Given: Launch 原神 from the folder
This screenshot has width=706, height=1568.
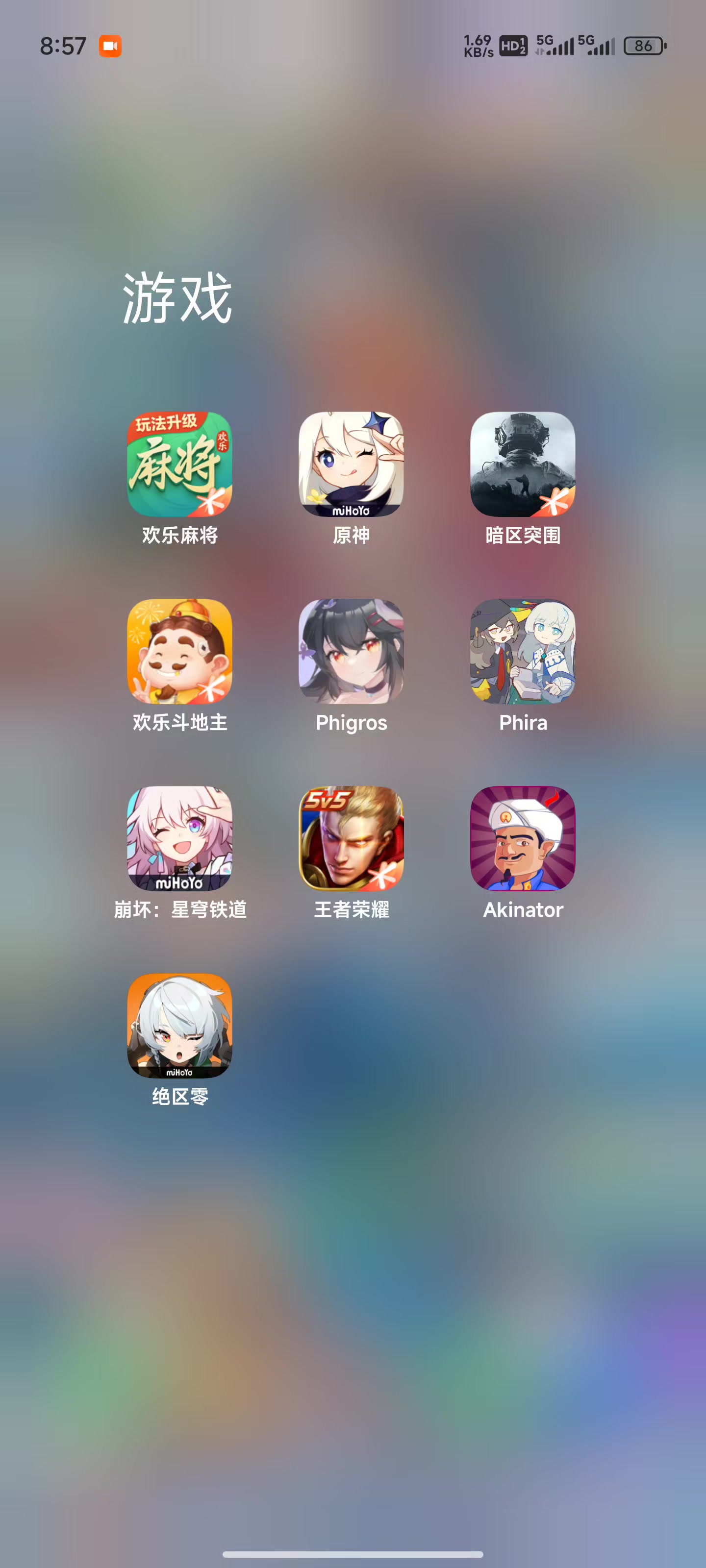Looking at the screenshot, I should [x=352, y=465].
